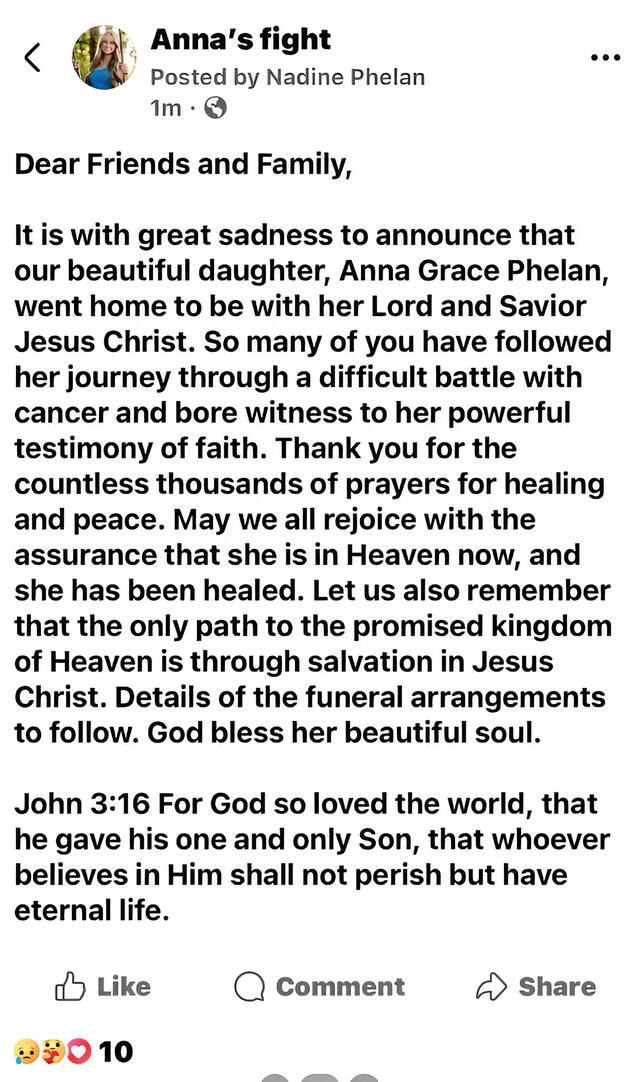View the 10 reactions list
This screenshot has width=640, height=1082.
(73, 1051)
